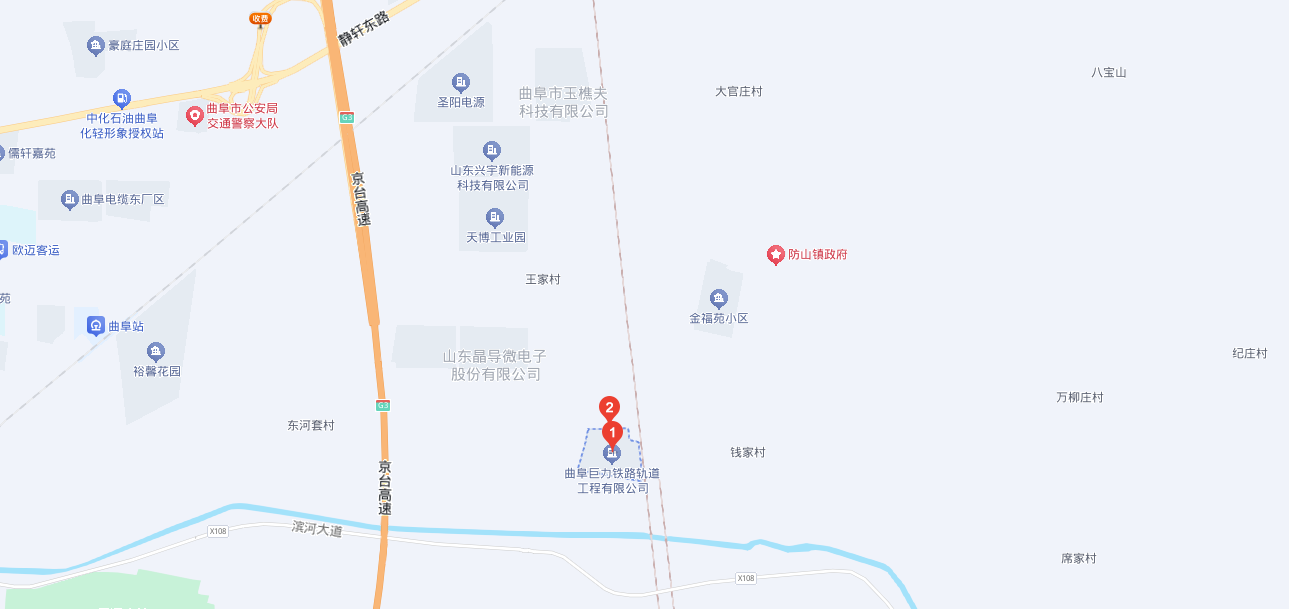Screen dimensions: 1289x609
Task: Open the 圣阳电源 company marker
Action: (x=461, y=82)
